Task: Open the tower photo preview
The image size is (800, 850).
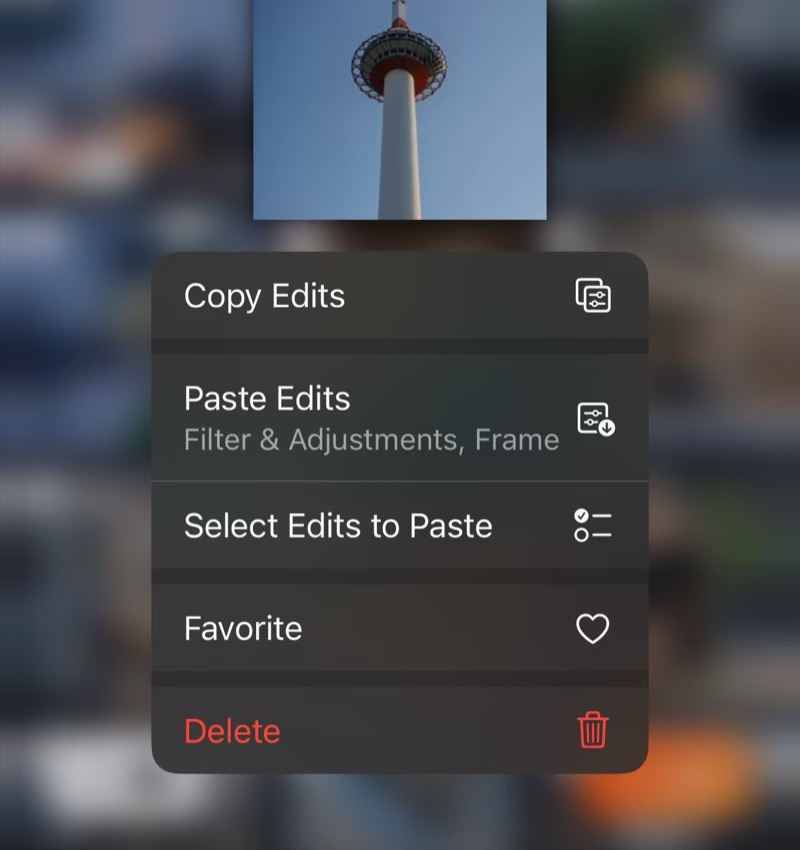Action: [x=399, y=108]
